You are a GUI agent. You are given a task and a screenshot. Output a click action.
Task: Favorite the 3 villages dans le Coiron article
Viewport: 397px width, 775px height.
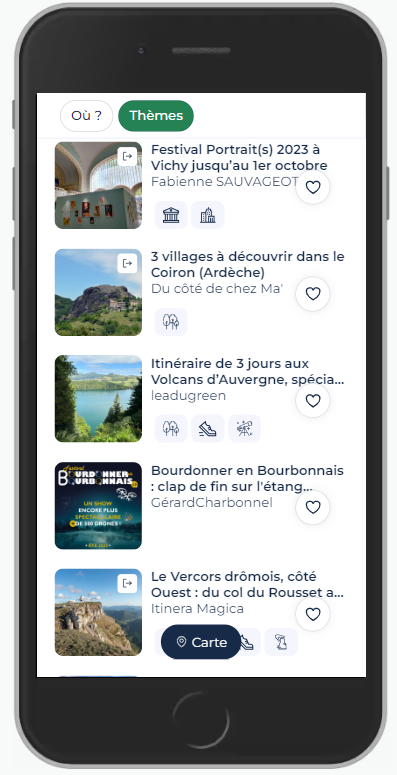(x=313, y=294)
